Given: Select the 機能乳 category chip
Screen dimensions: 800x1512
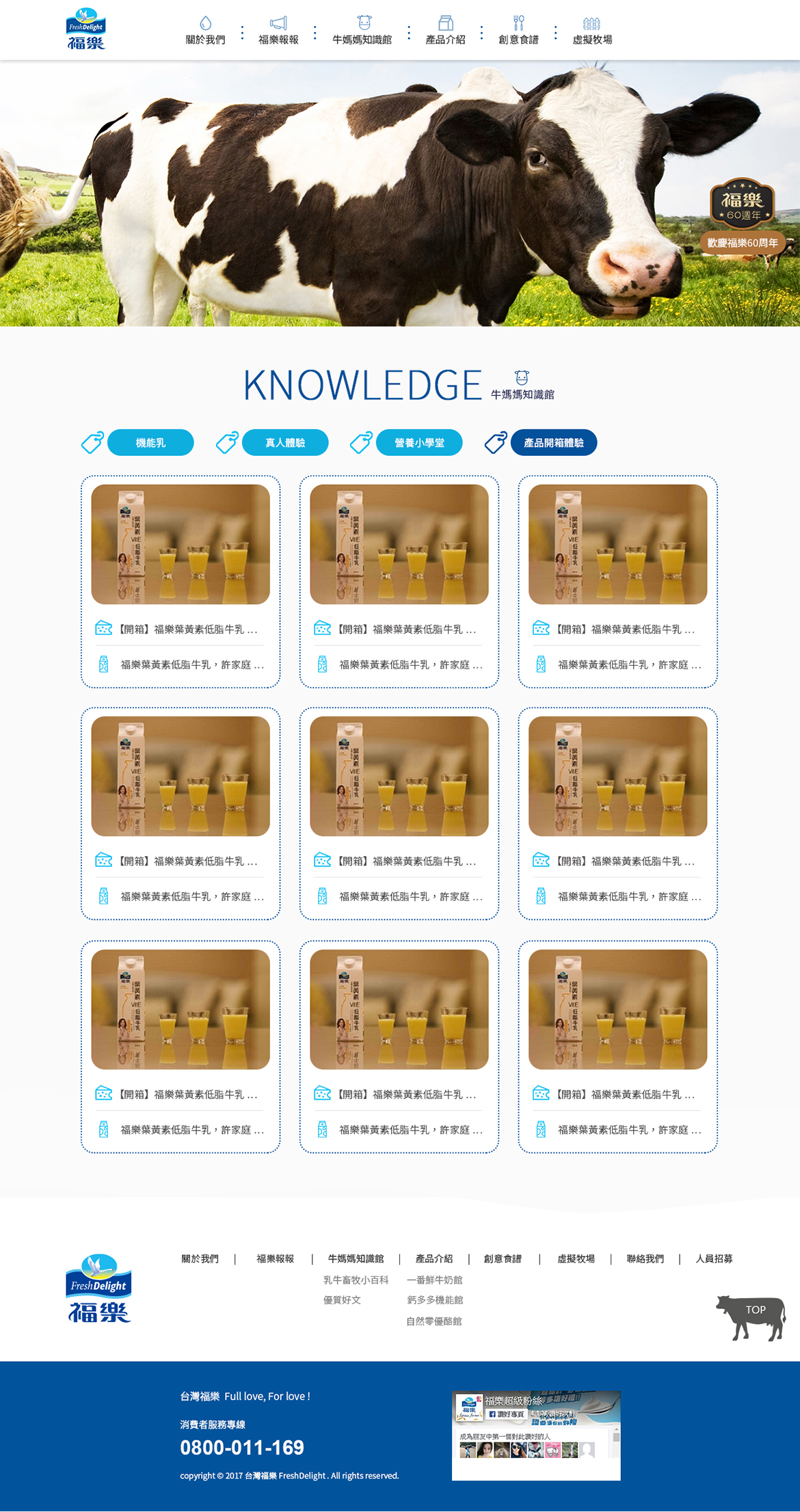Looking at the screenshot, I should pyautogui.click(x=150, y=443).
